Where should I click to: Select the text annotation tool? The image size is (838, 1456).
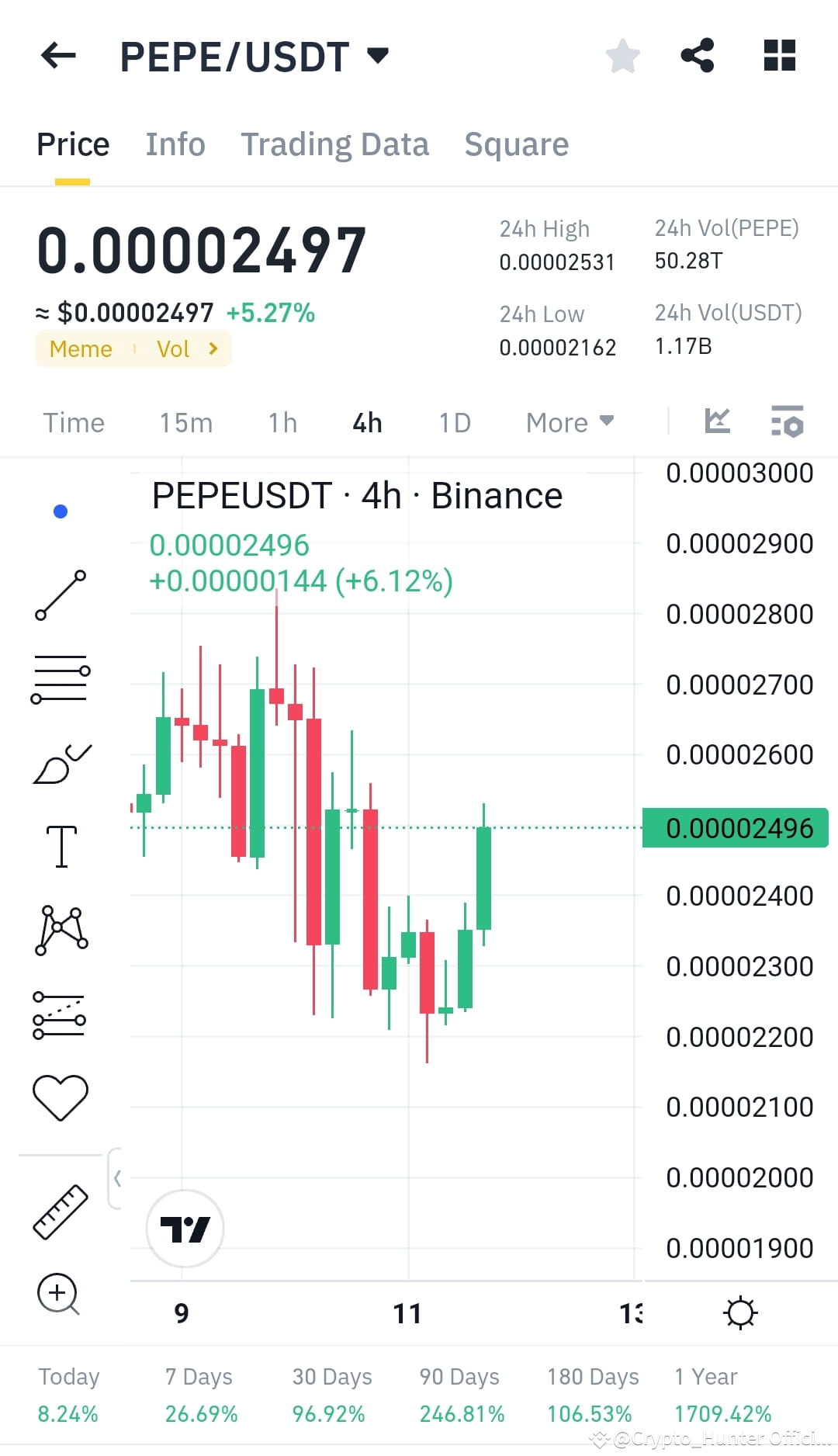[61, 848]
